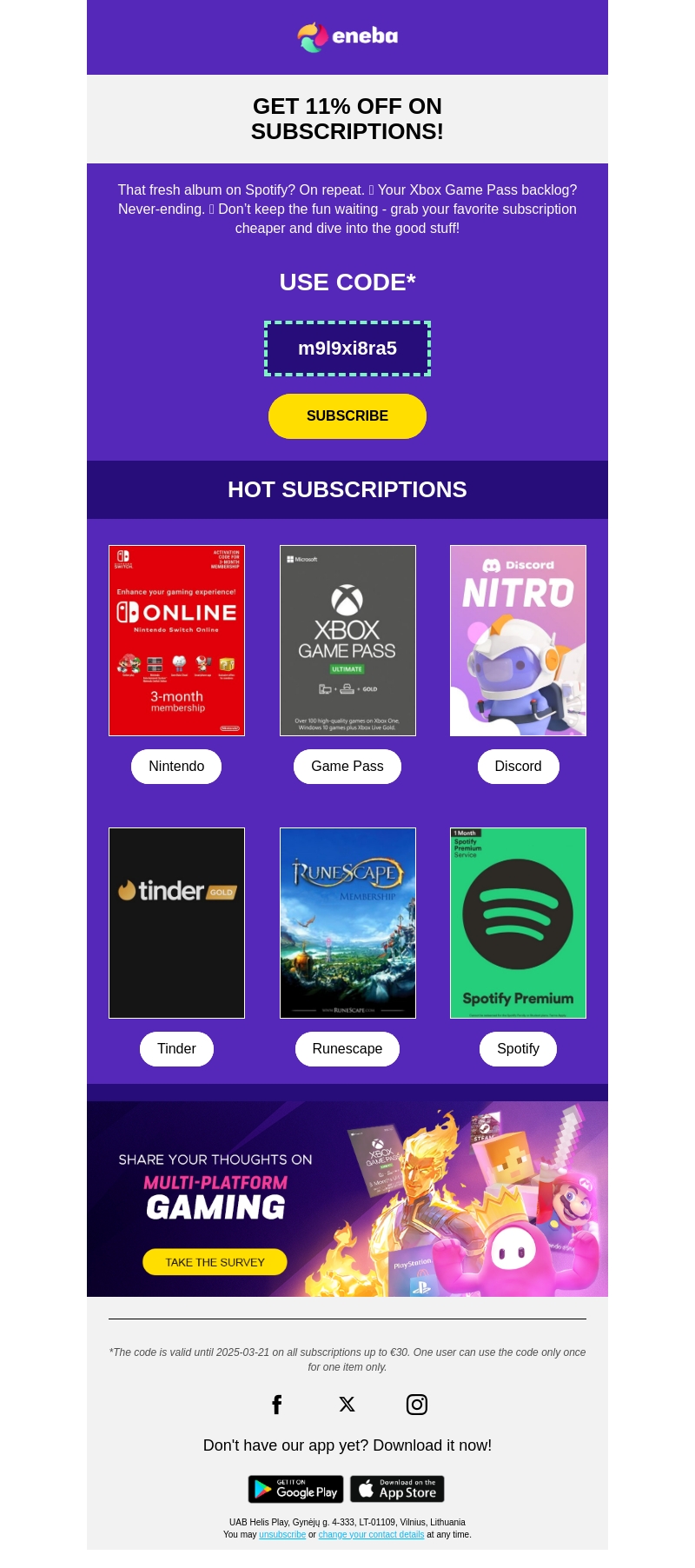Viewport: 695px width, 1568px height.
Task: Visit Eneba's Facebook page icon
Action: (277, 1405)
